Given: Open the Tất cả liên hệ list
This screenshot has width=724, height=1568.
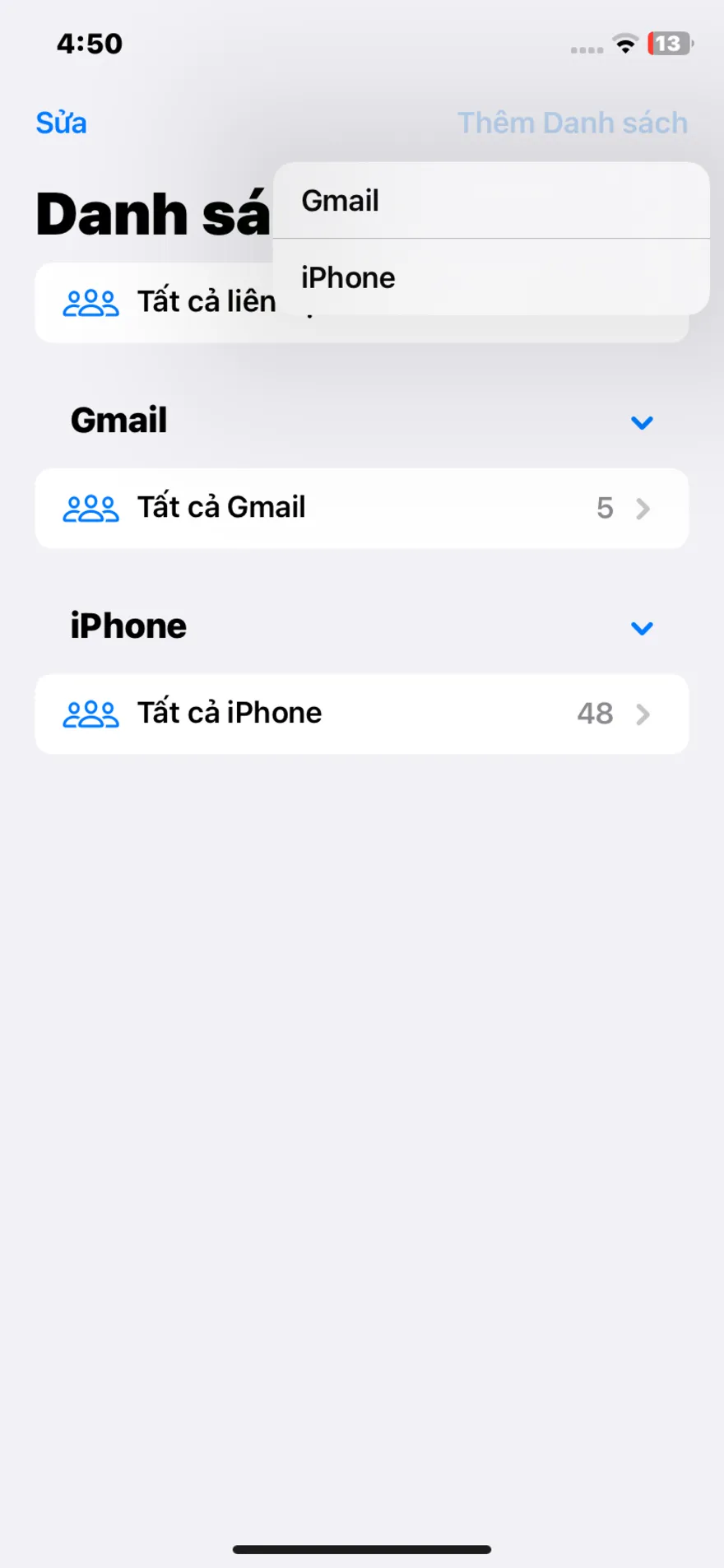Looking at the screenshot, I should tap(206, 301).
